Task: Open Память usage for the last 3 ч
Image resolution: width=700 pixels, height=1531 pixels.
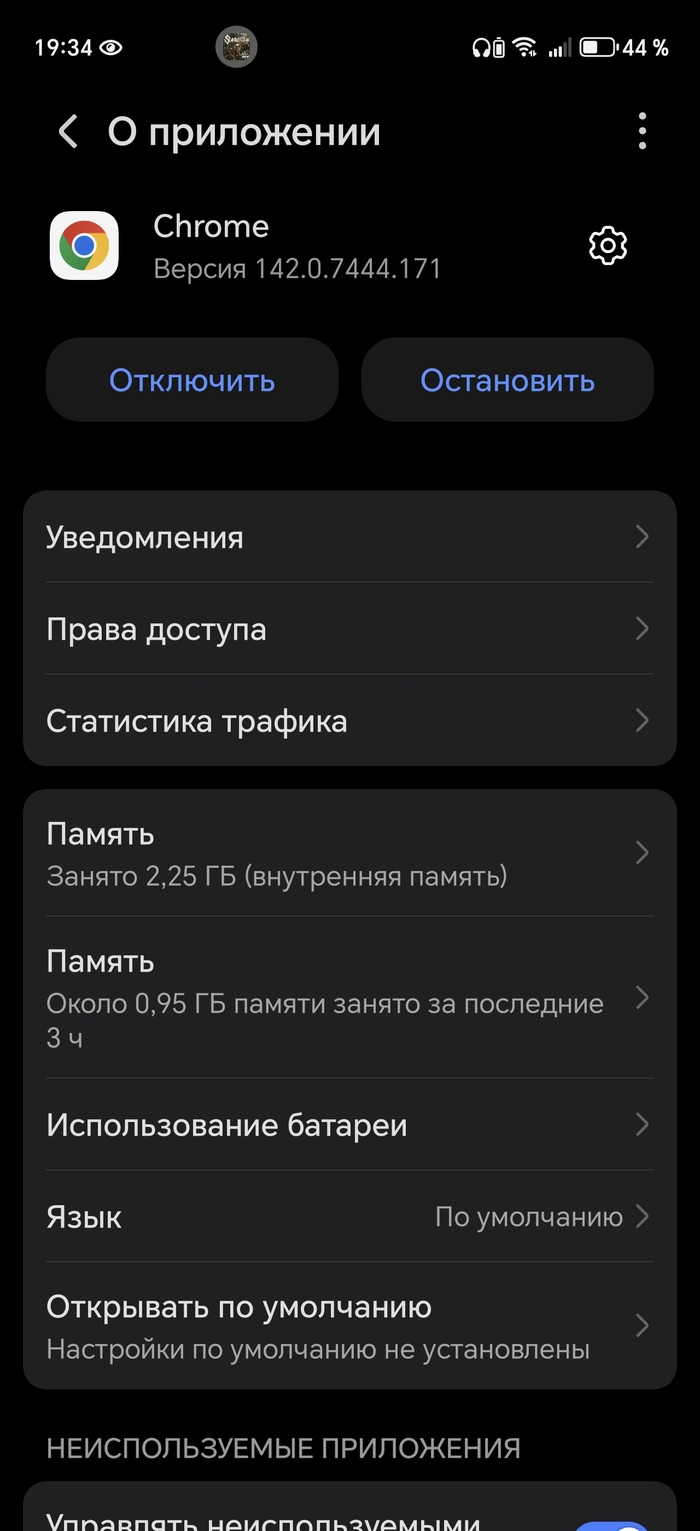Action: click(349, 998)
